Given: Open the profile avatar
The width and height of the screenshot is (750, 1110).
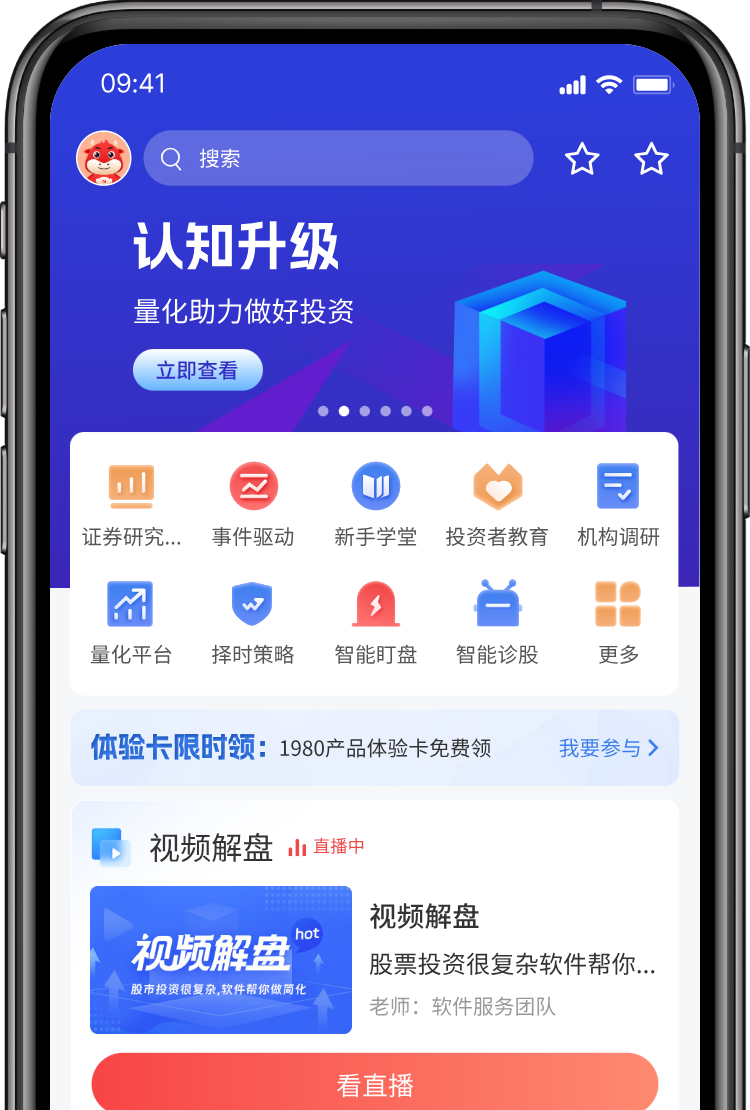Looking at the screenshot, I should pos(104,159).
